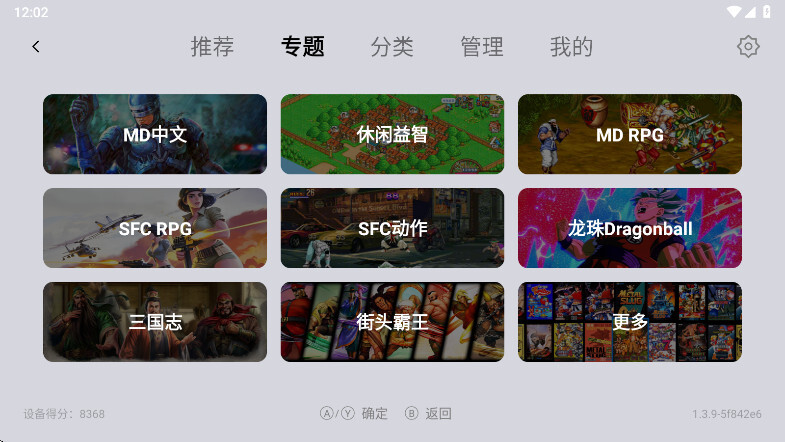785x442 pixels.
Task: Switch to the 分类 tab
Action: click(392, 46)
